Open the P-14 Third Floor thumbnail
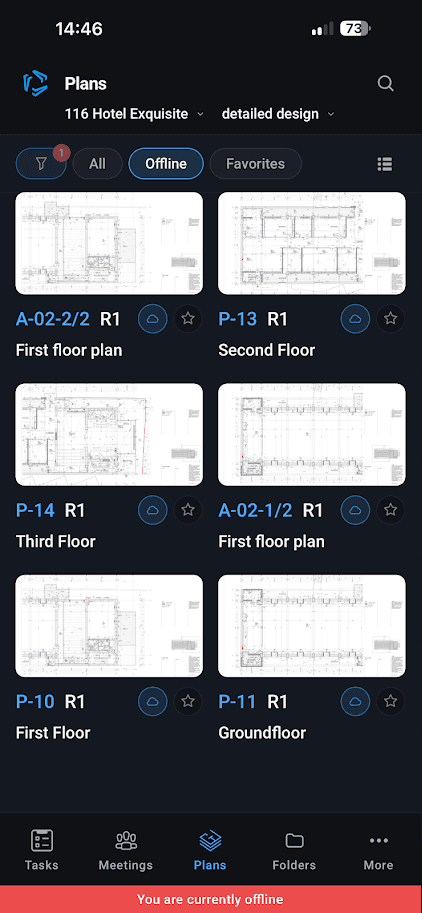Viewport: 422px width, 913px height. [109, 434]
